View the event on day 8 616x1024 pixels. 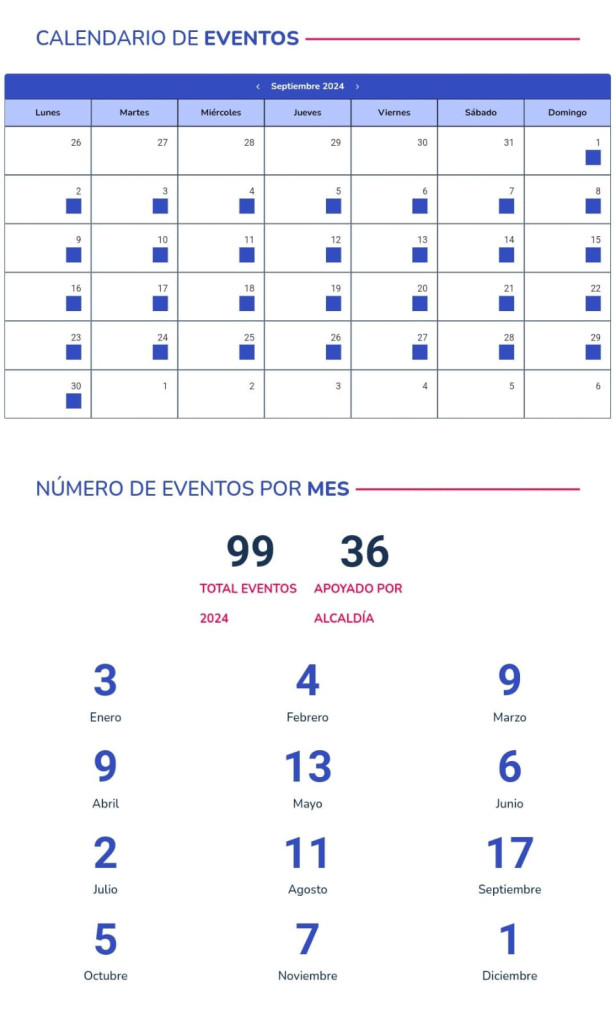593,206
